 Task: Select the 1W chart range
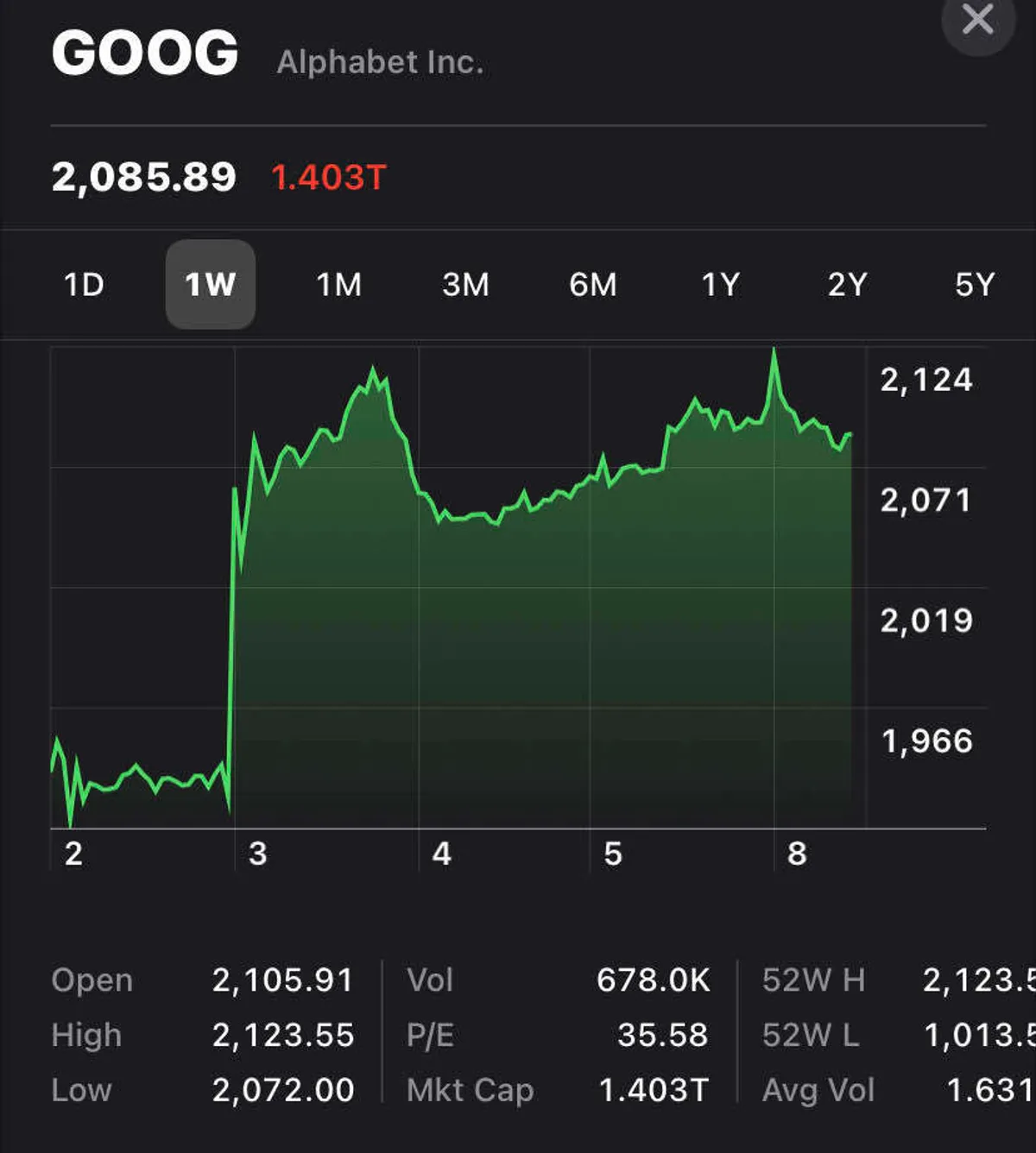coord(210,285)
